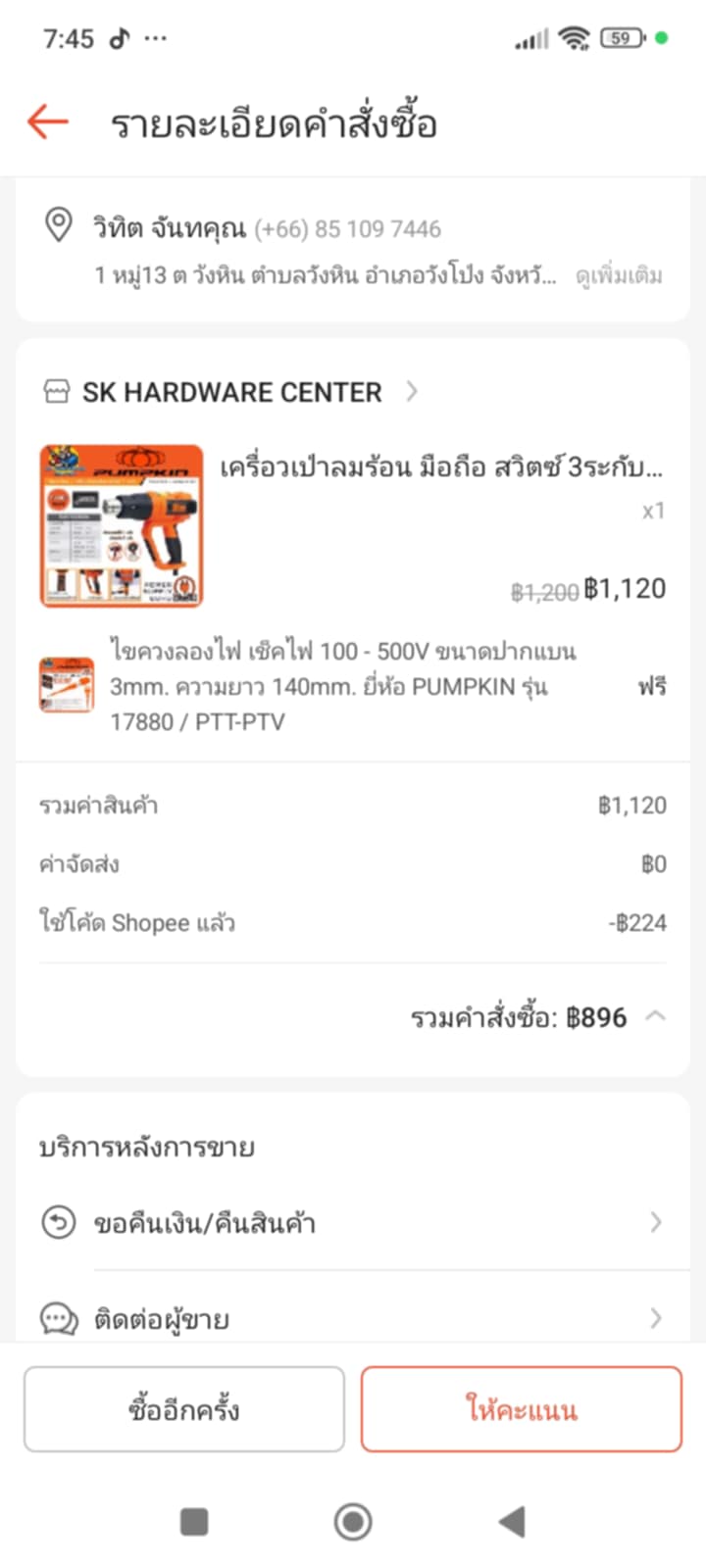
Task: Open recent apps with the square button
Action: pyautogui.click(x=194, y=1522)
